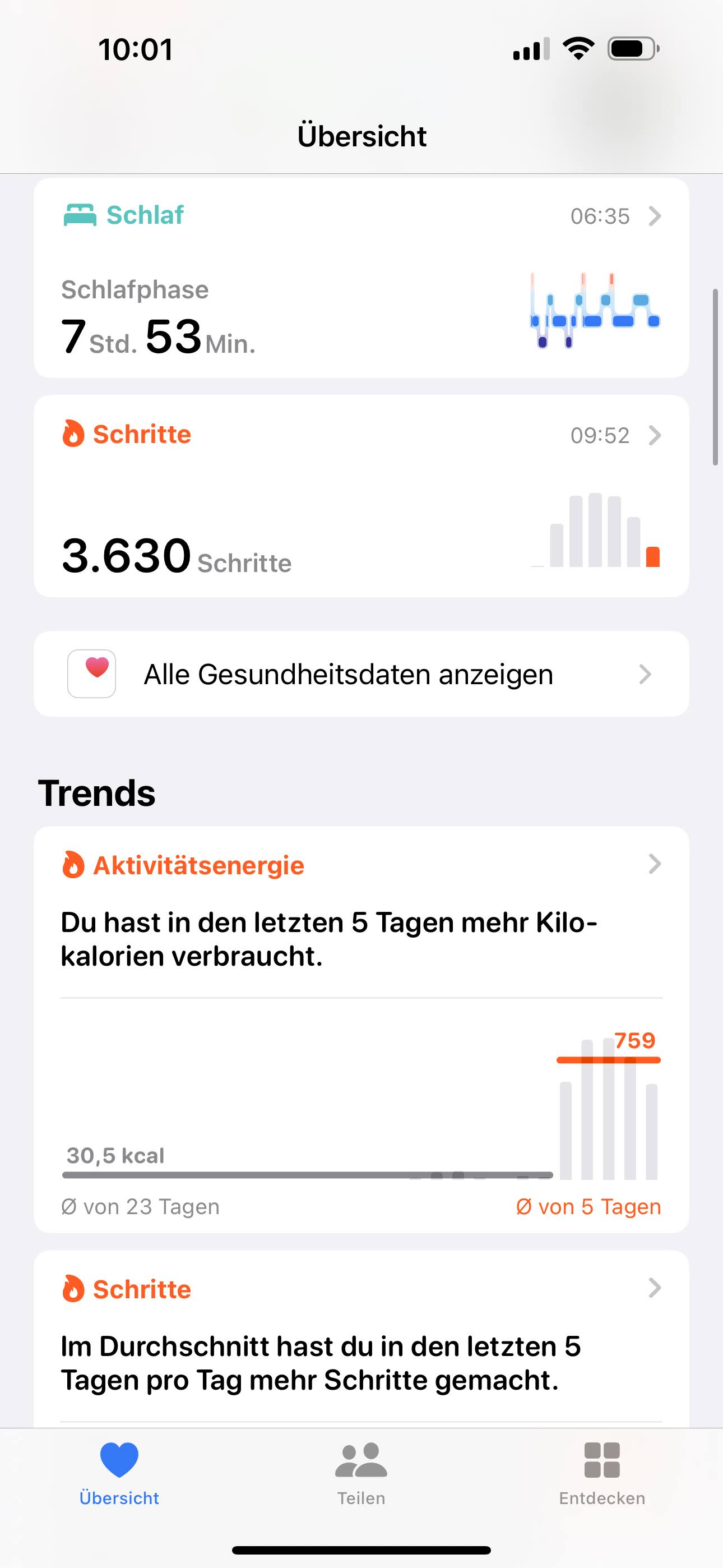The height and width of the screenshot is (1568, 723).
Task: Open the Schlaf sleep phase card
Action: pyautogui.click(x=361, y=279)
